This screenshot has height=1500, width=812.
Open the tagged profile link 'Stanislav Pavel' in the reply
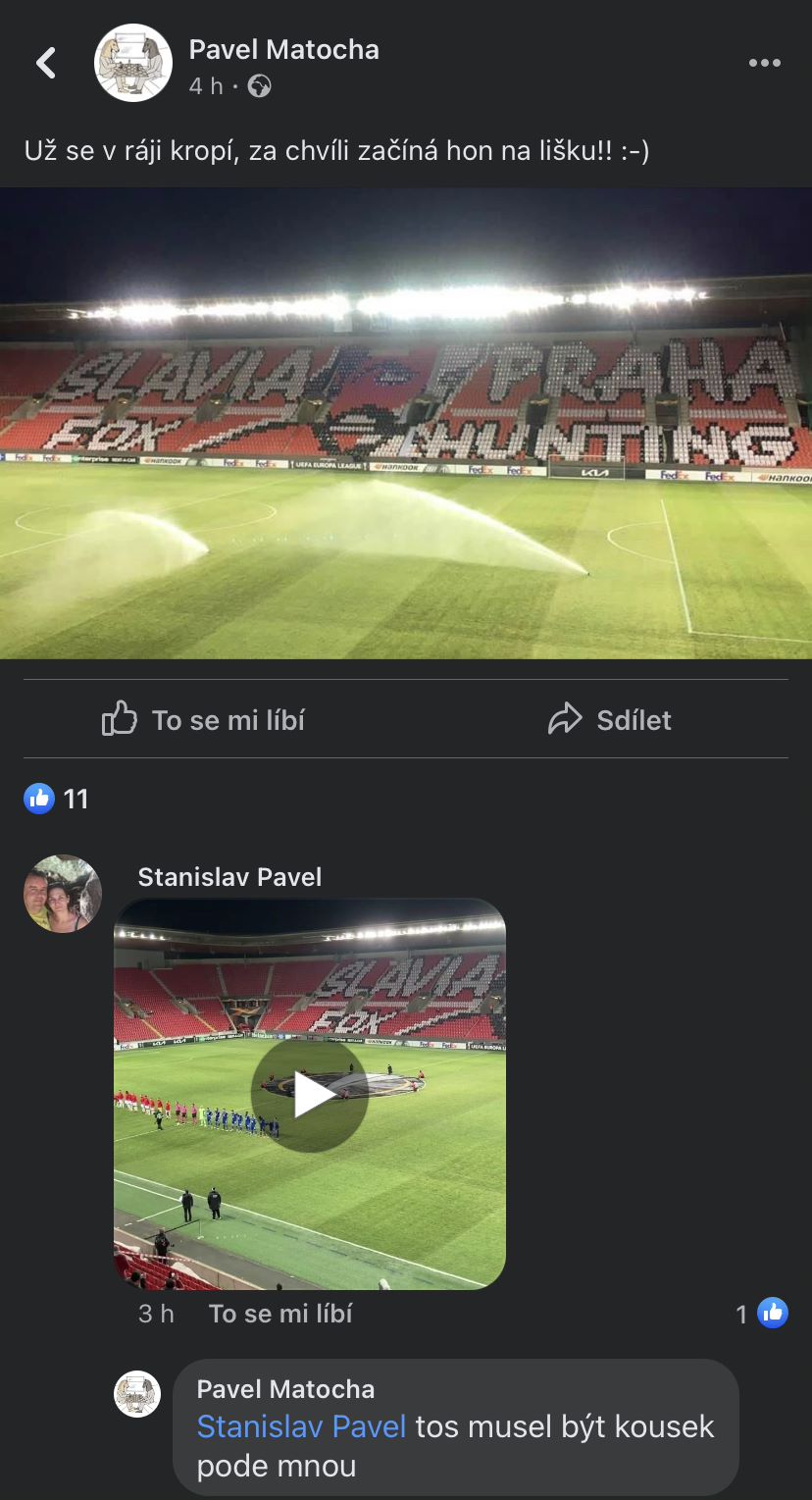[x=301, y=1427]
